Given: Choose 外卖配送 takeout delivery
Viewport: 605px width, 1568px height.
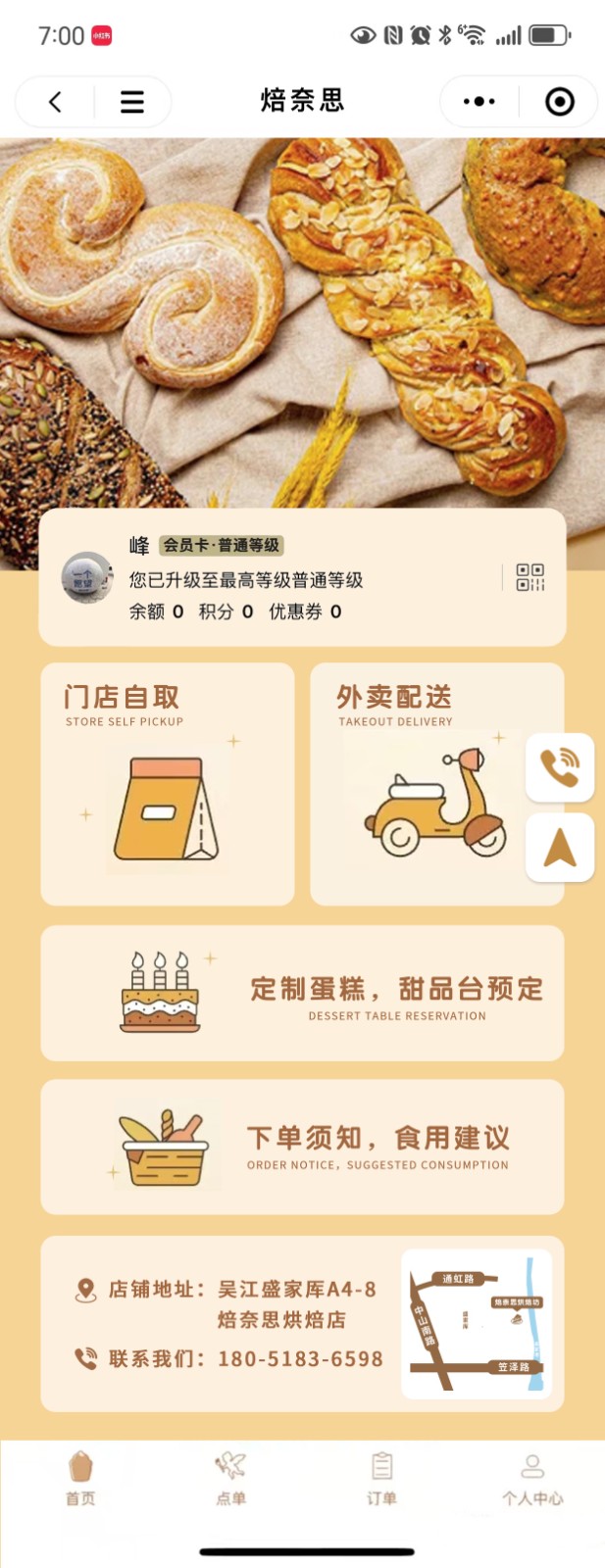Looking at the screenshot, I should (436, 784).
